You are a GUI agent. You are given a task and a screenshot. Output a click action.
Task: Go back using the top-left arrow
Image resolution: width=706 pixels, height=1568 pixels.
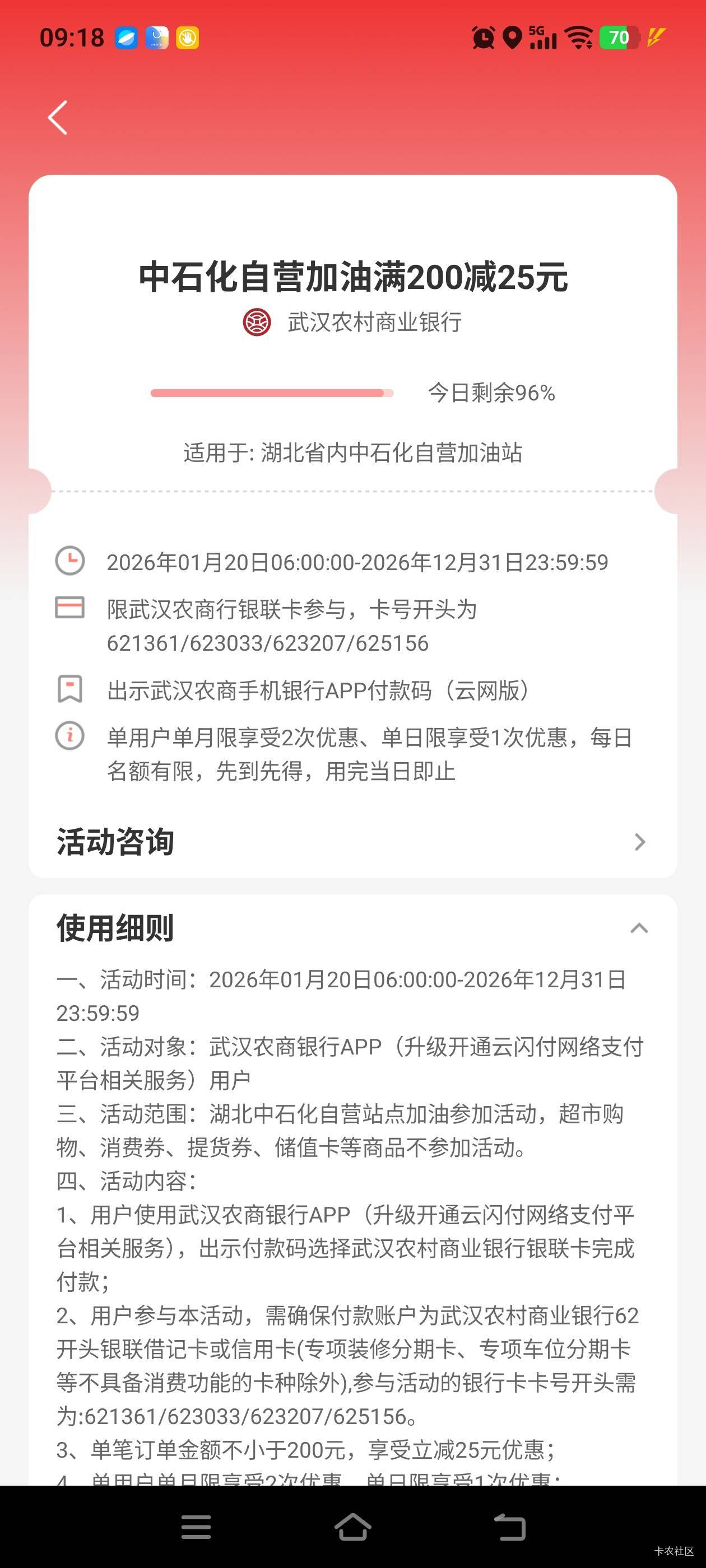tap(58, 118)
